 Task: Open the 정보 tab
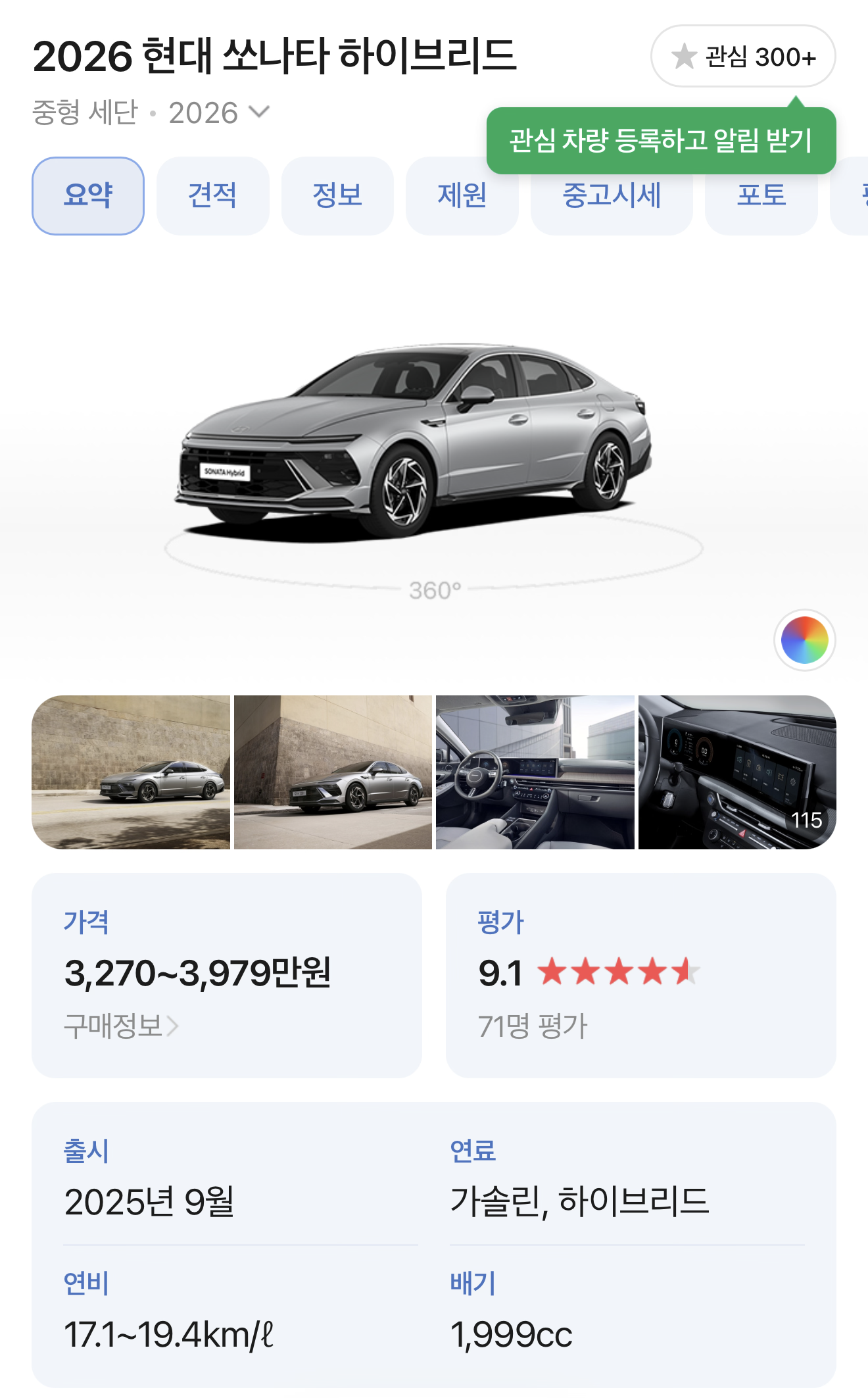[x=337, y=195]
